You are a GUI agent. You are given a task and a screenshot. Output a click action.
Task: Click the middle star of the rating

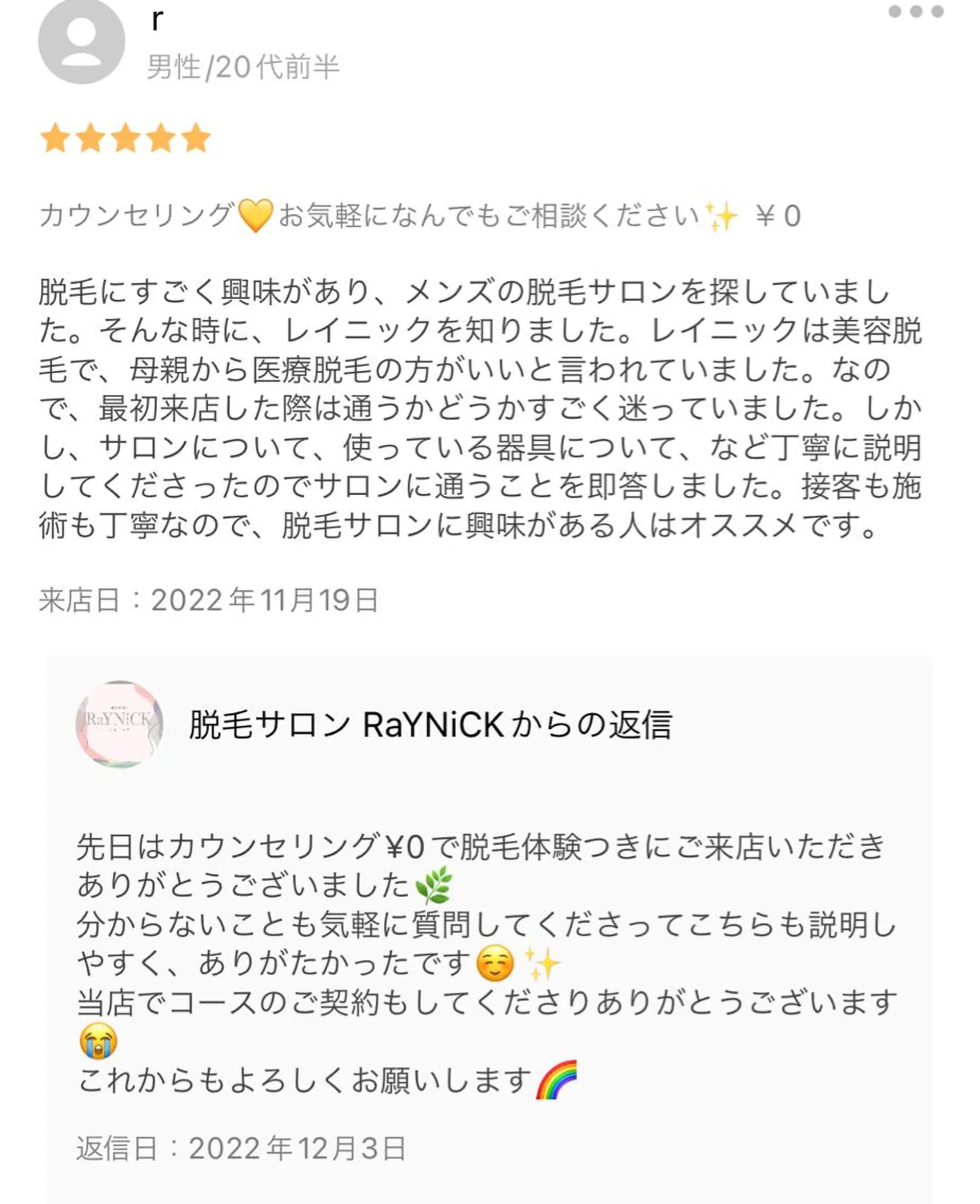(126, 137)
